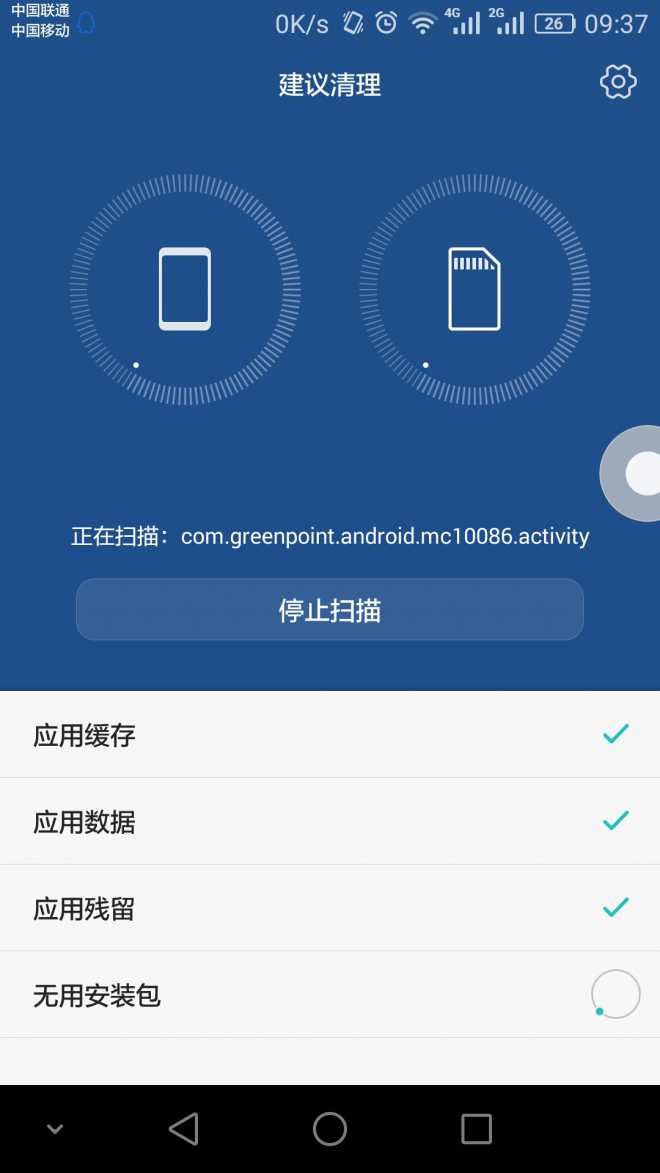This screenshot has height=1173, width=660.
Task: Open recent apps from the navigation bar
Action: (476, 1128)
